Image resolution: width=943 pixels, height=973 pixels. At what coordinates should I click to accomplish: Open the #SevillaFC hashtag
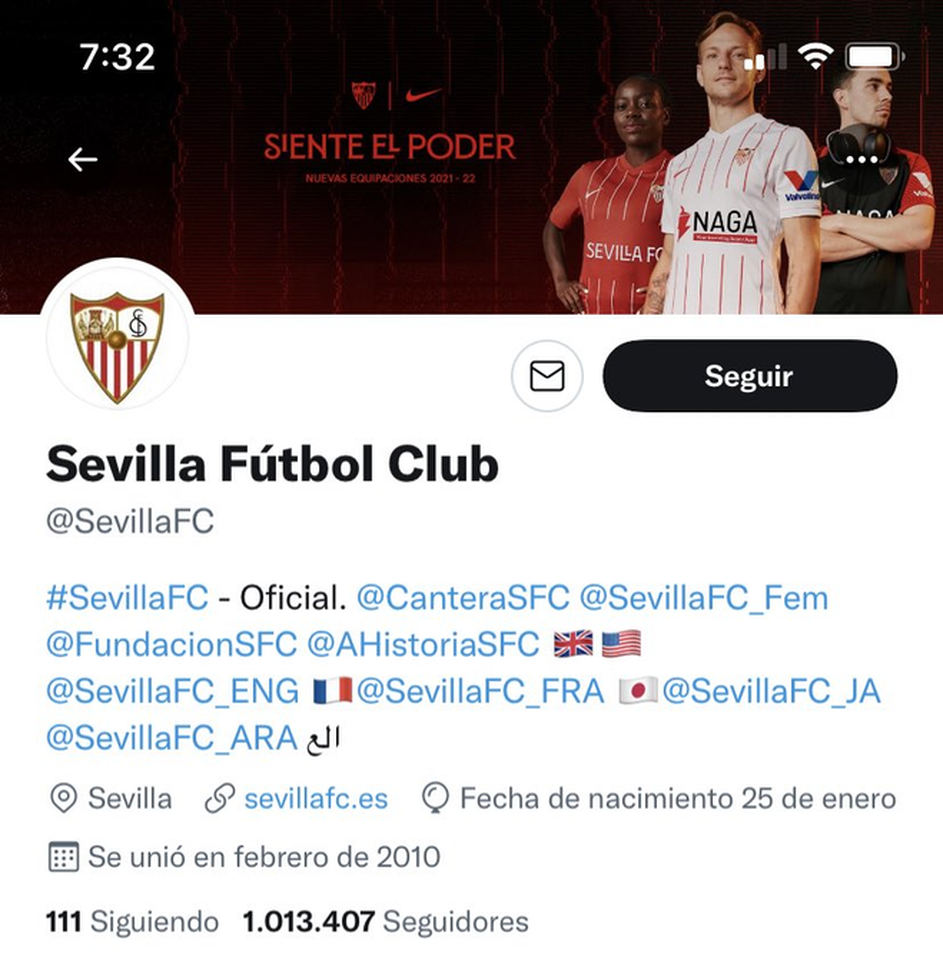127,598
